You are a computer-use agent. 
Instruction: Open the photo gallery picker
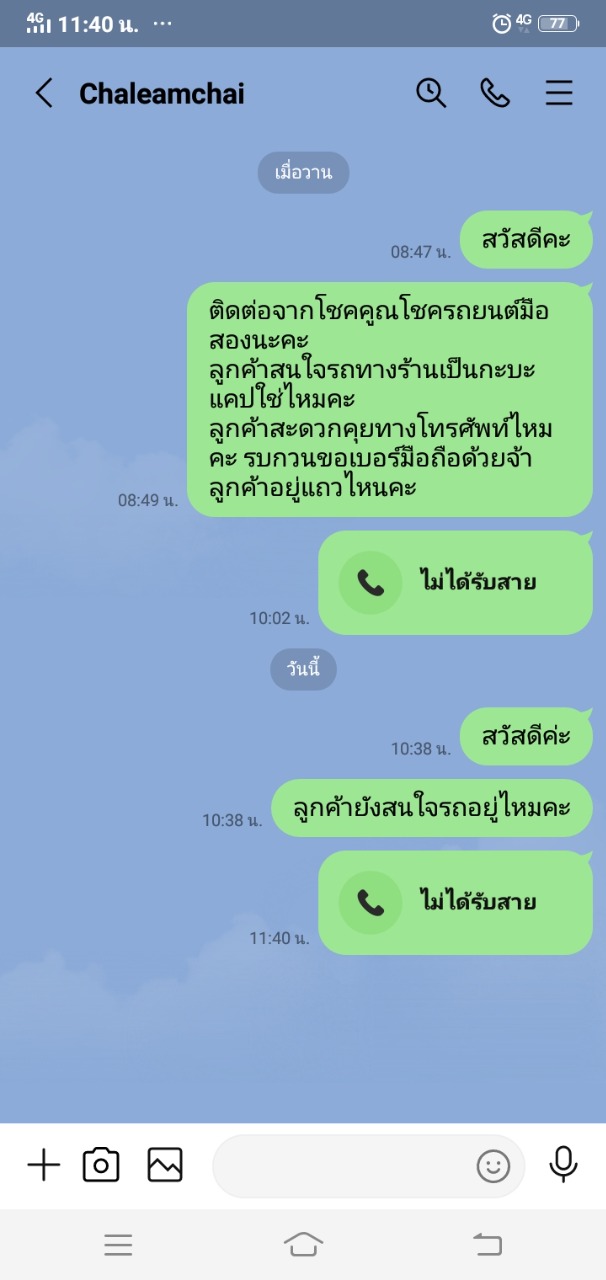[165, 1165]
